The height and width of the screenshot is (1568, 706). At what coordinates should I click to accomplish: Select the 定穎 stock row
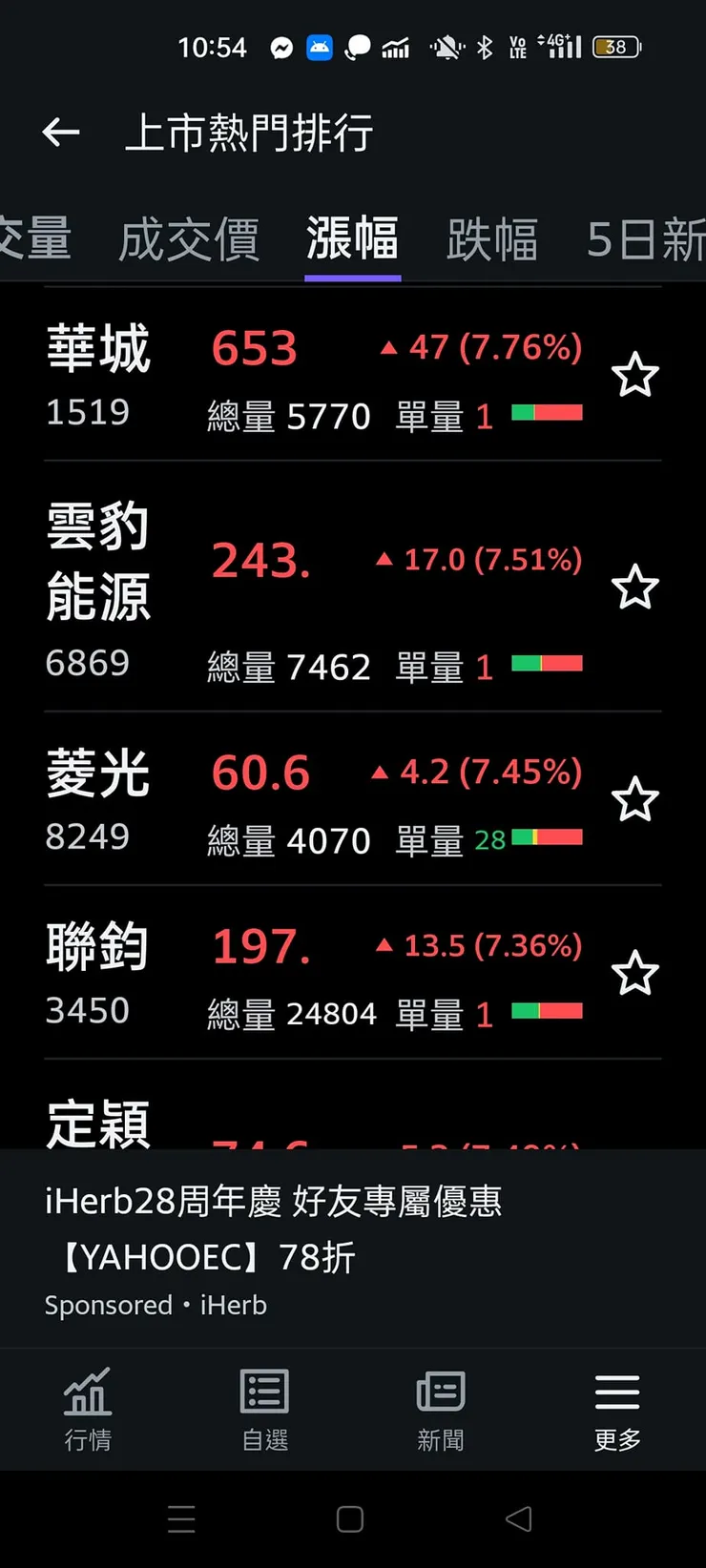(96, 1125)
